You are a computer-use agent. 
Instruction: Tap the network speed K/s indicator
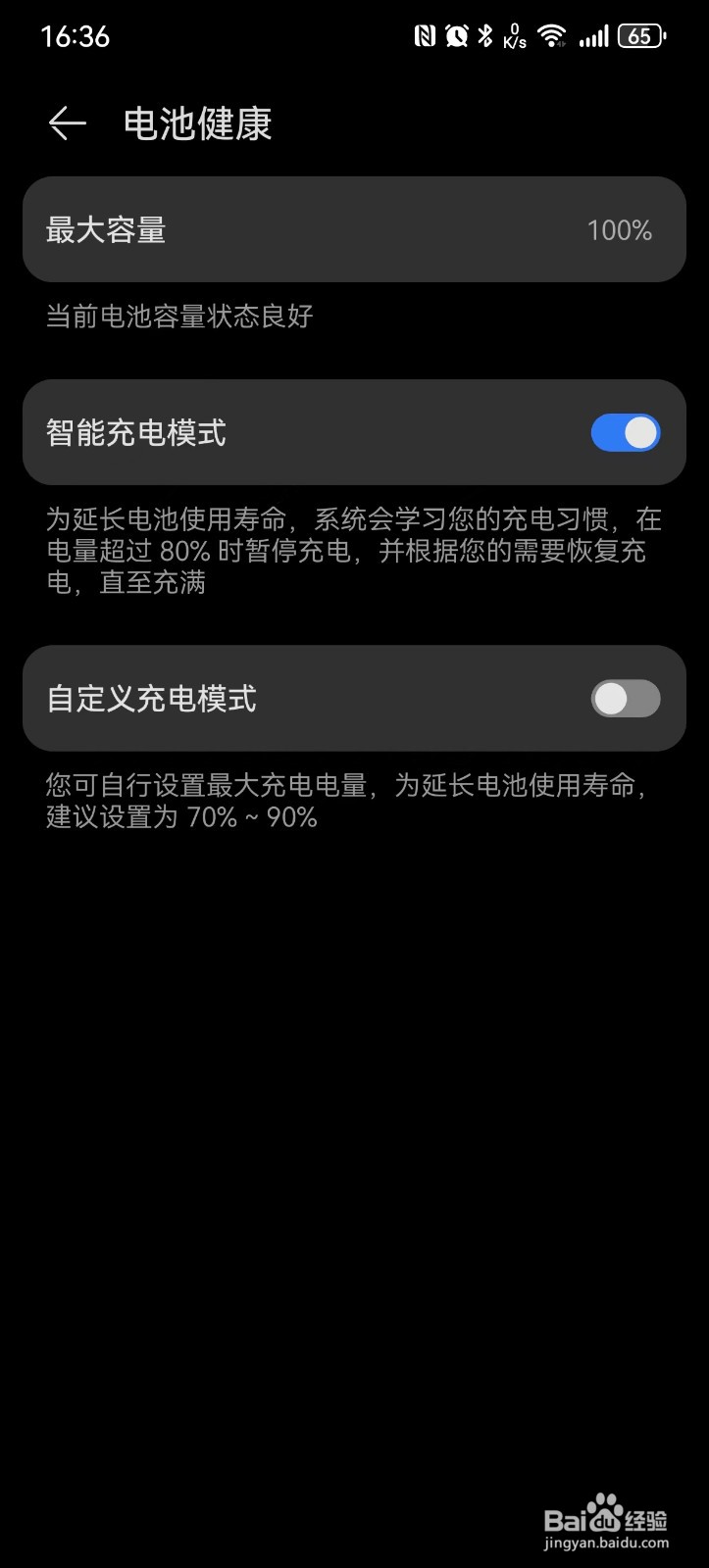[x=514, y=36]
